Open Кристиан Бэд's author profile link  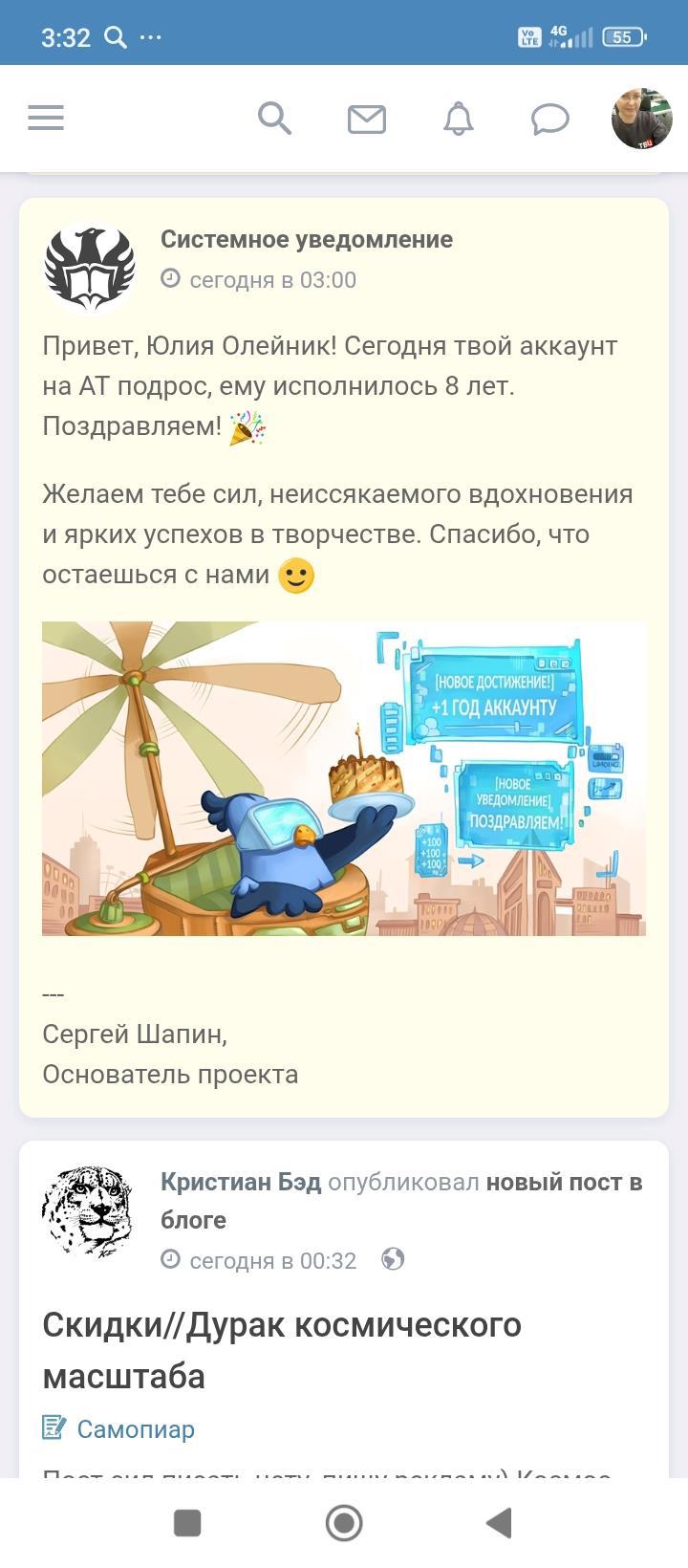click(241, 1182)
